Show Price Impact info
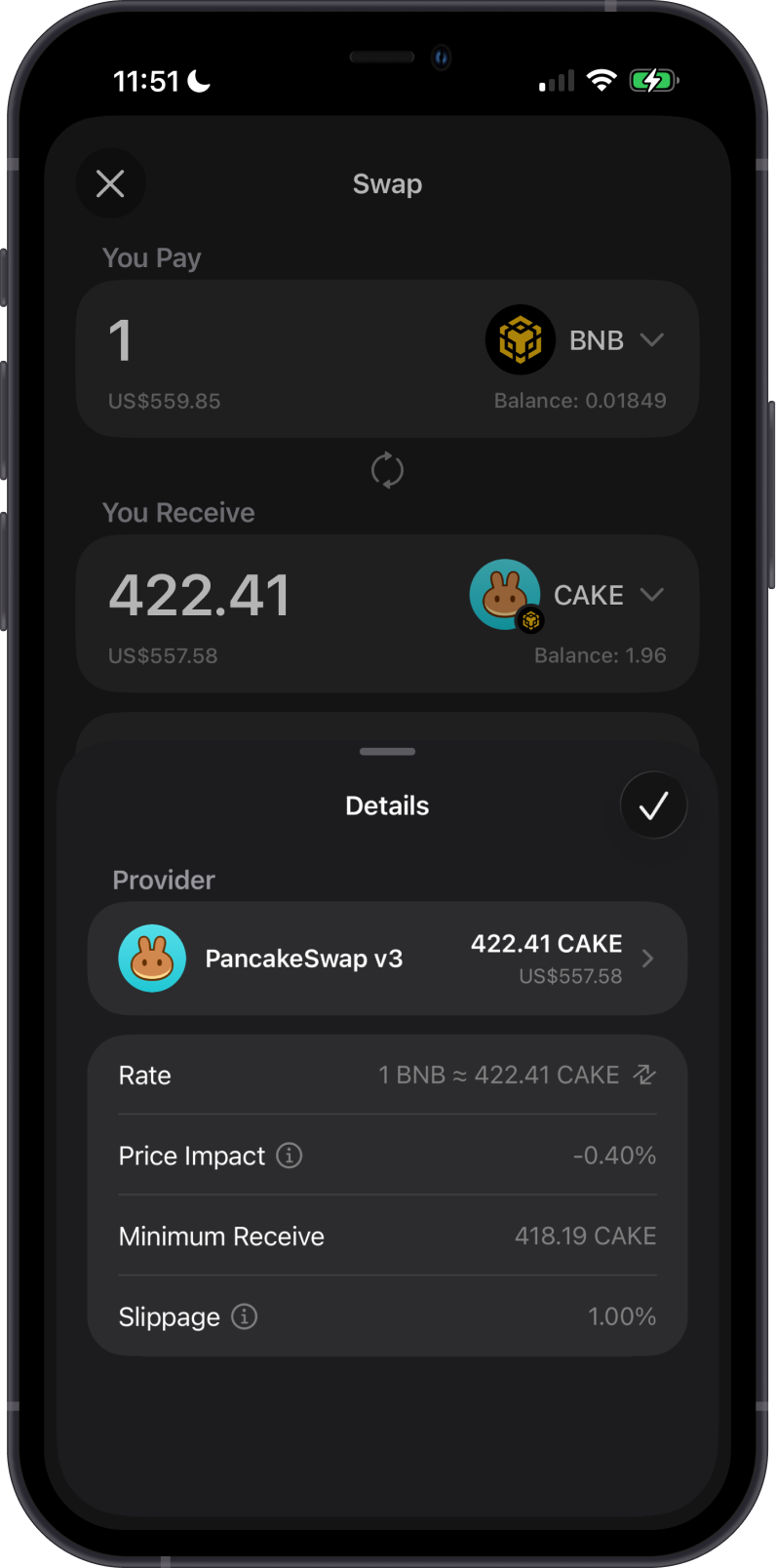This screenshot has height=1568, width=776. [x=290, y=1156]
